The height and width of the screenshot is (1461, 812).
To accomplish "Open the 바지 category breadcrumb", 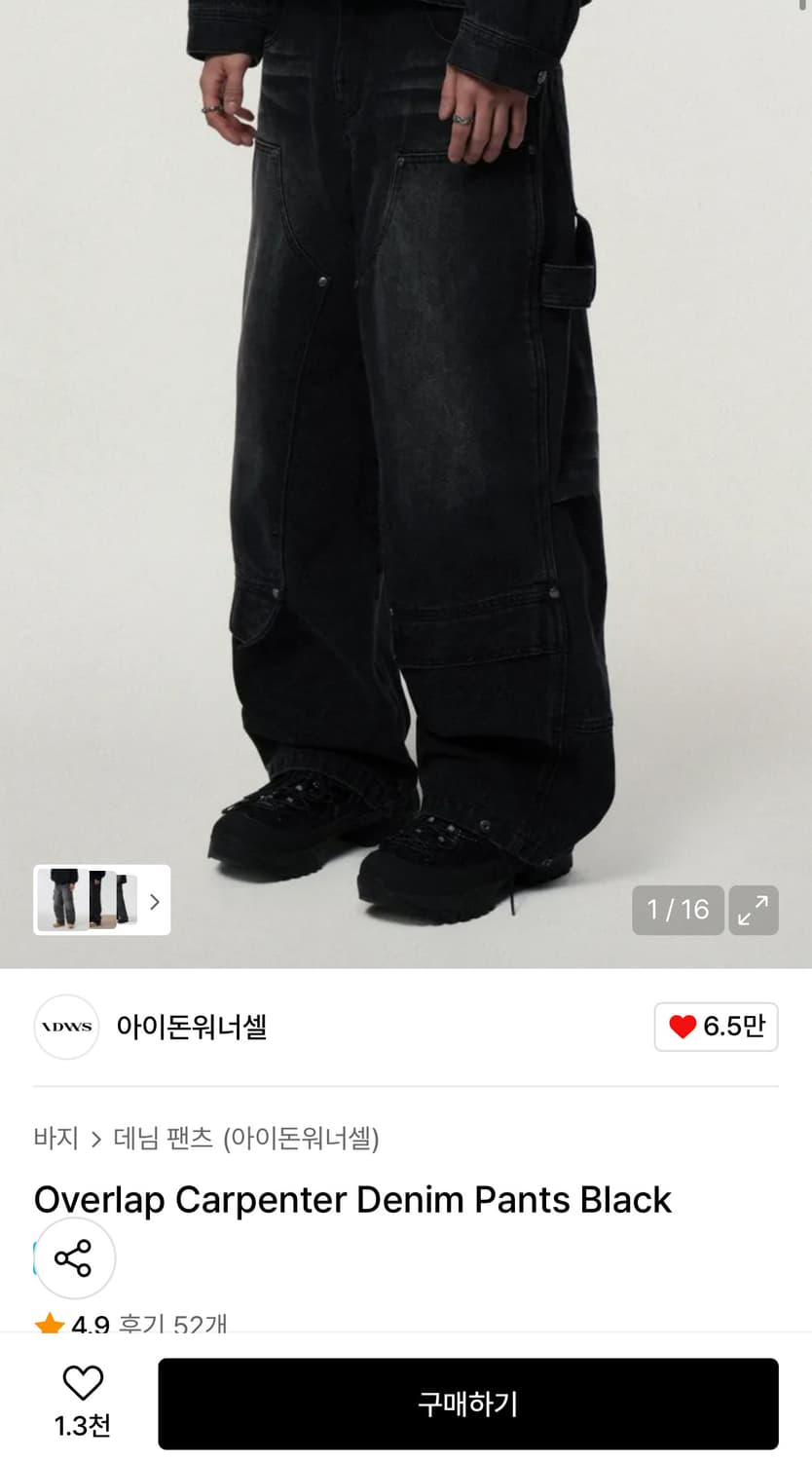I will coord(55,1139).
